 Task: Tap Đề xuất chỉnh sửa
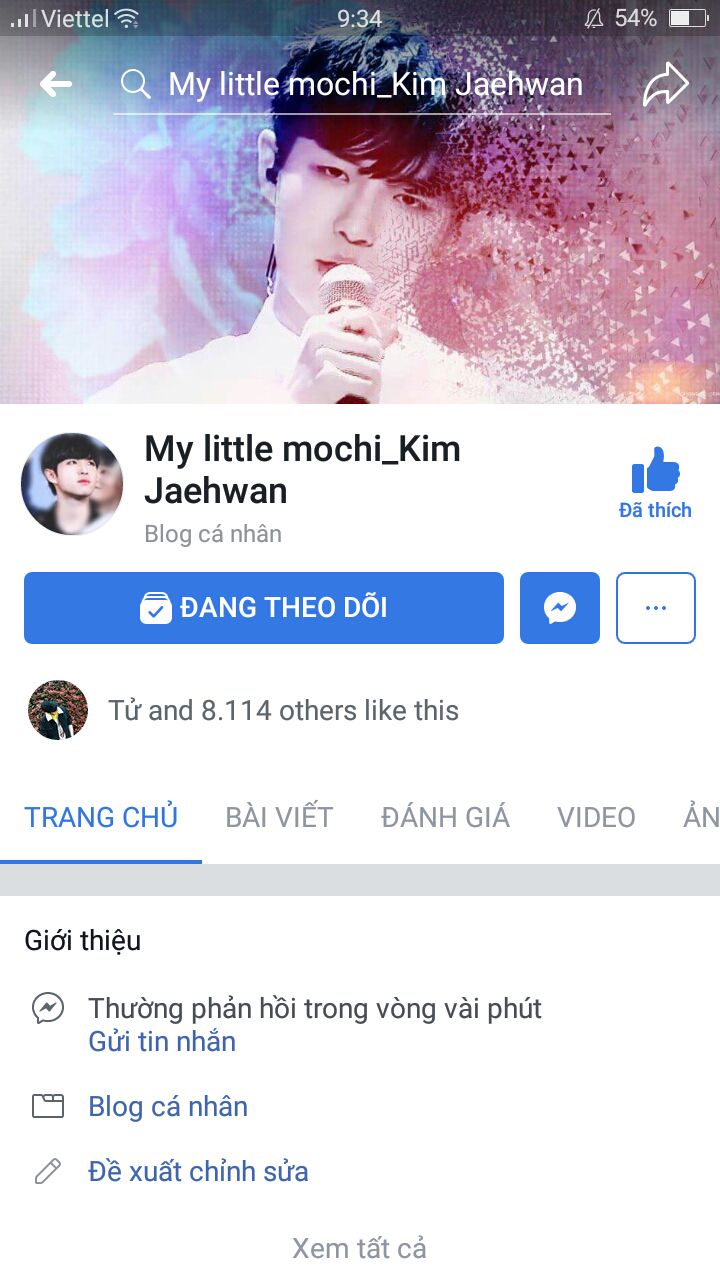pyautogui.click(x=198, y=1171)
